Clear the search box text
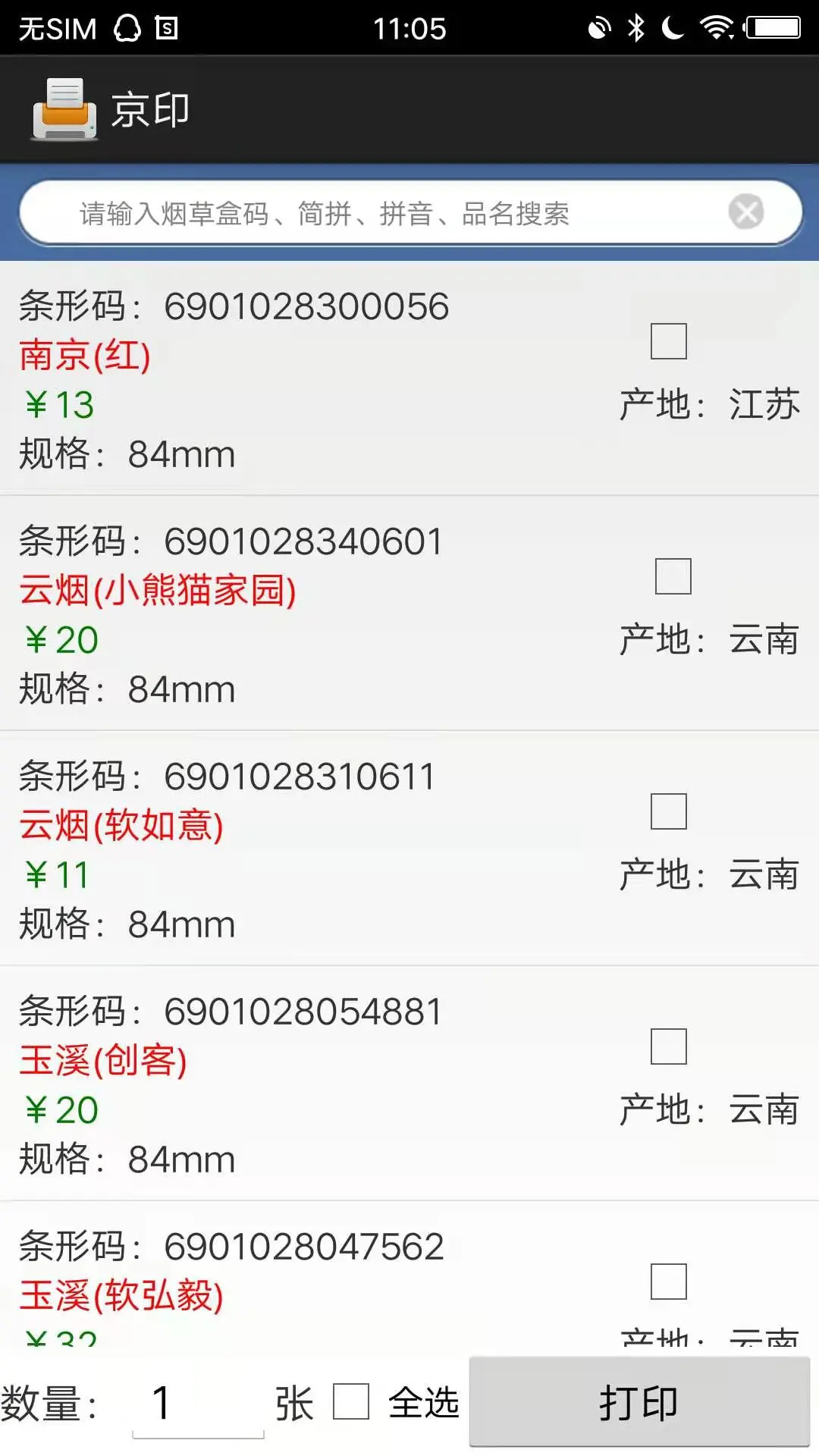The width and height of the screenshot is (819, 1456). coord(746,212)
